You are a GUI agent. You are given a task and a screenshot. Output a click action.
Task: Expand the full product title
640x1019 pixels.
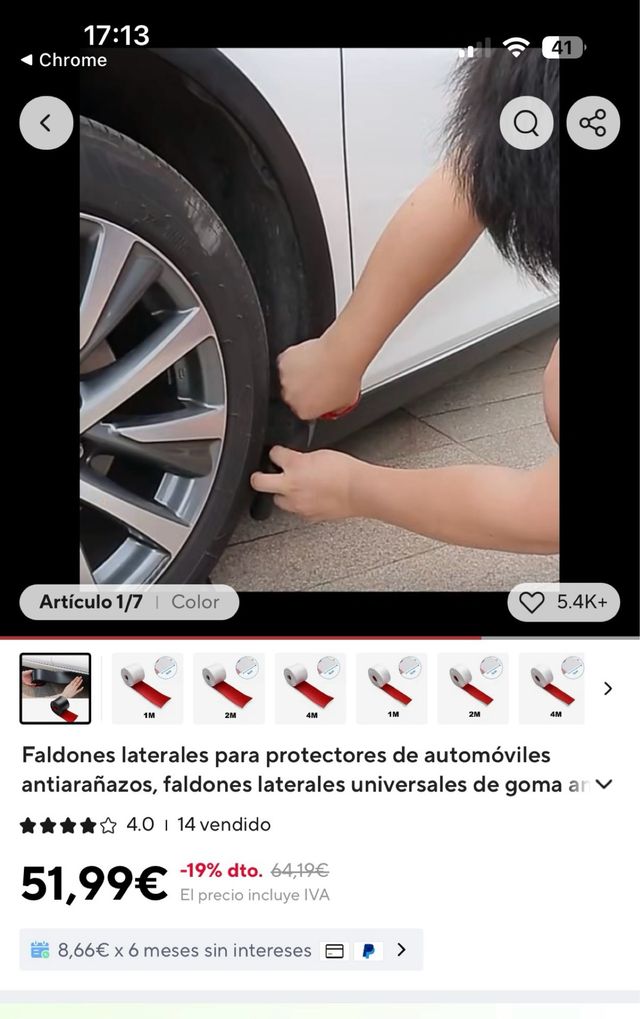click(604, 784)
